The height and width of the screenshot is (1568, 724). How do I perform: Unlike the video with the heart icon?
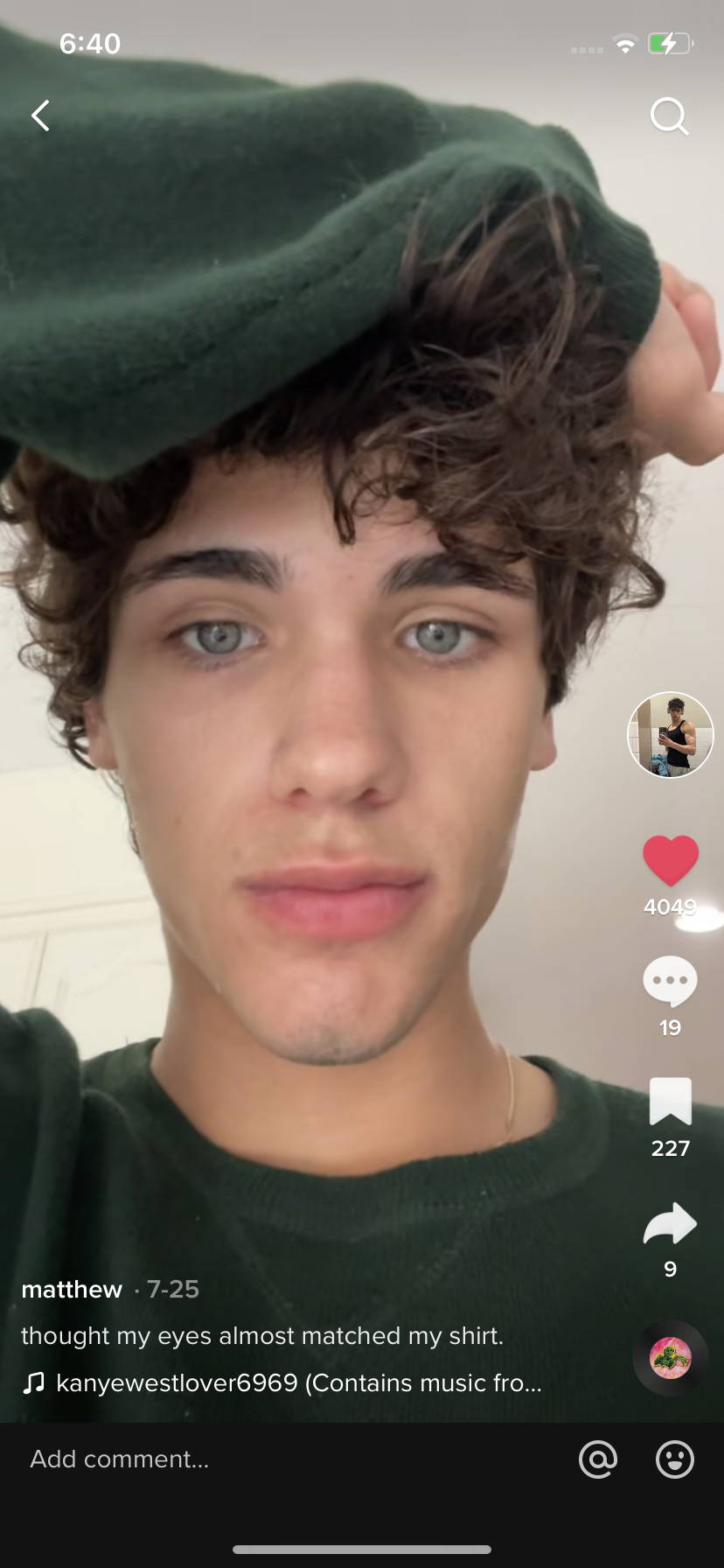[671, 860]
